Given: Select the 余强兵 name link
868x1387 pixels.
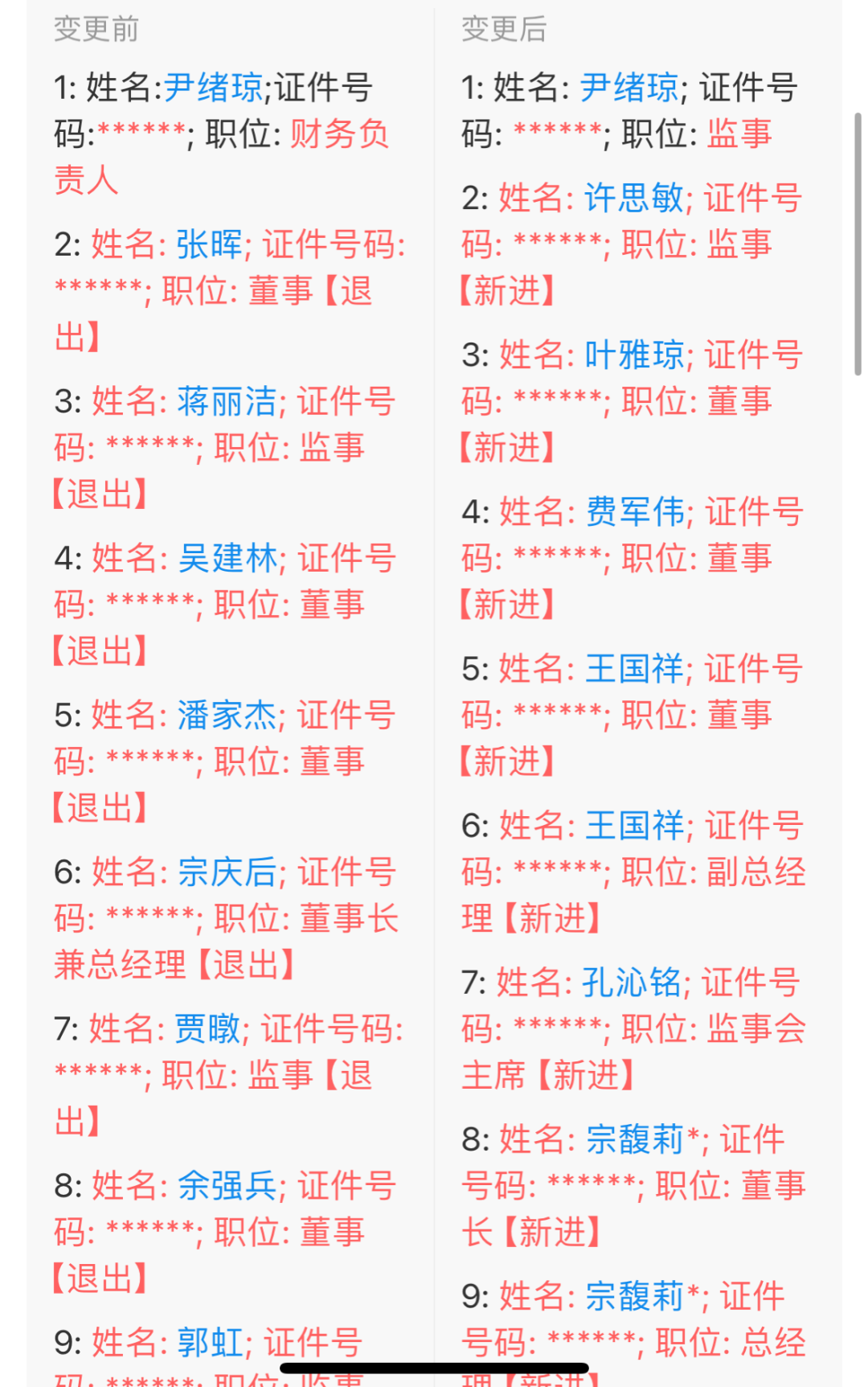Looking at the screenshot, I should point(227,1185).
